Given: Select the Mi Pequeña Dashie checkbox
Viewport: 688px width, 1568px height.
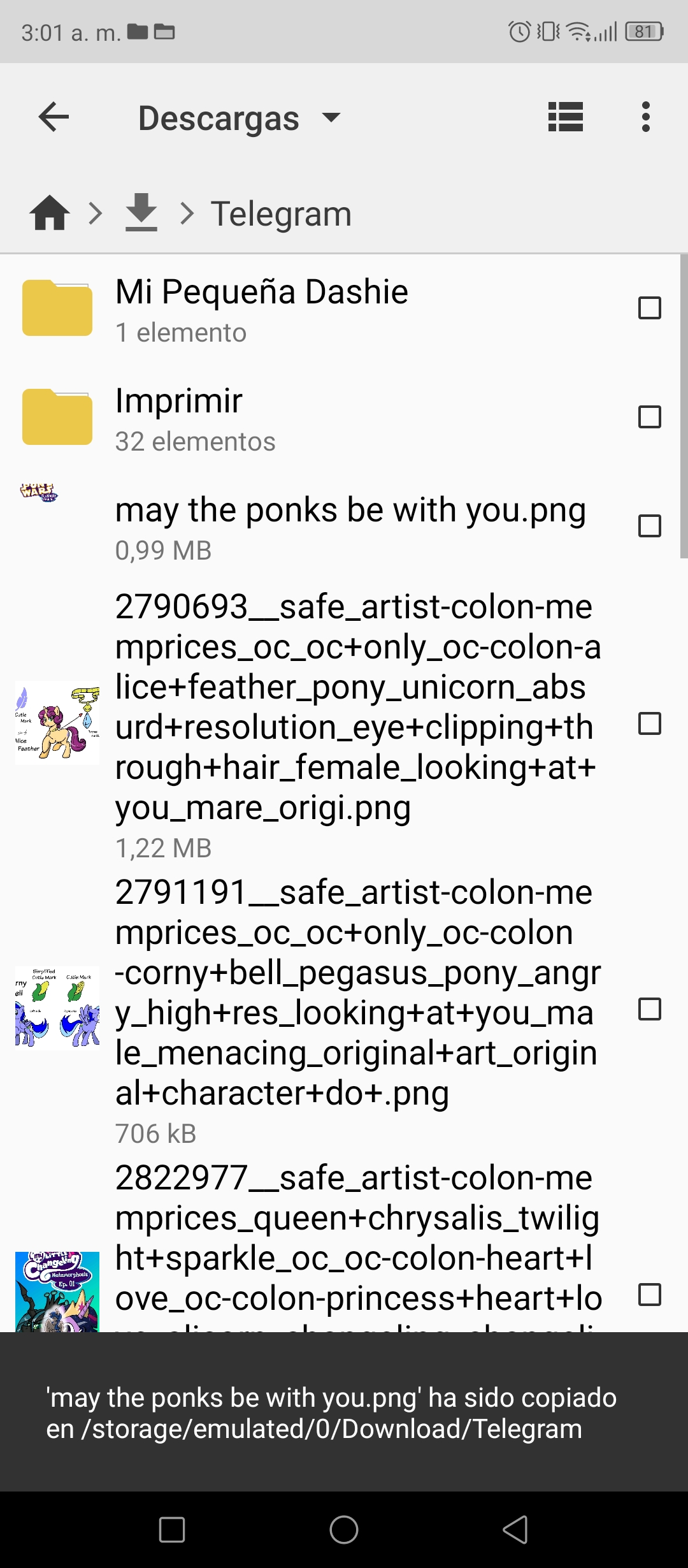Looking at the screenshot, I should [x=649, y=308].
